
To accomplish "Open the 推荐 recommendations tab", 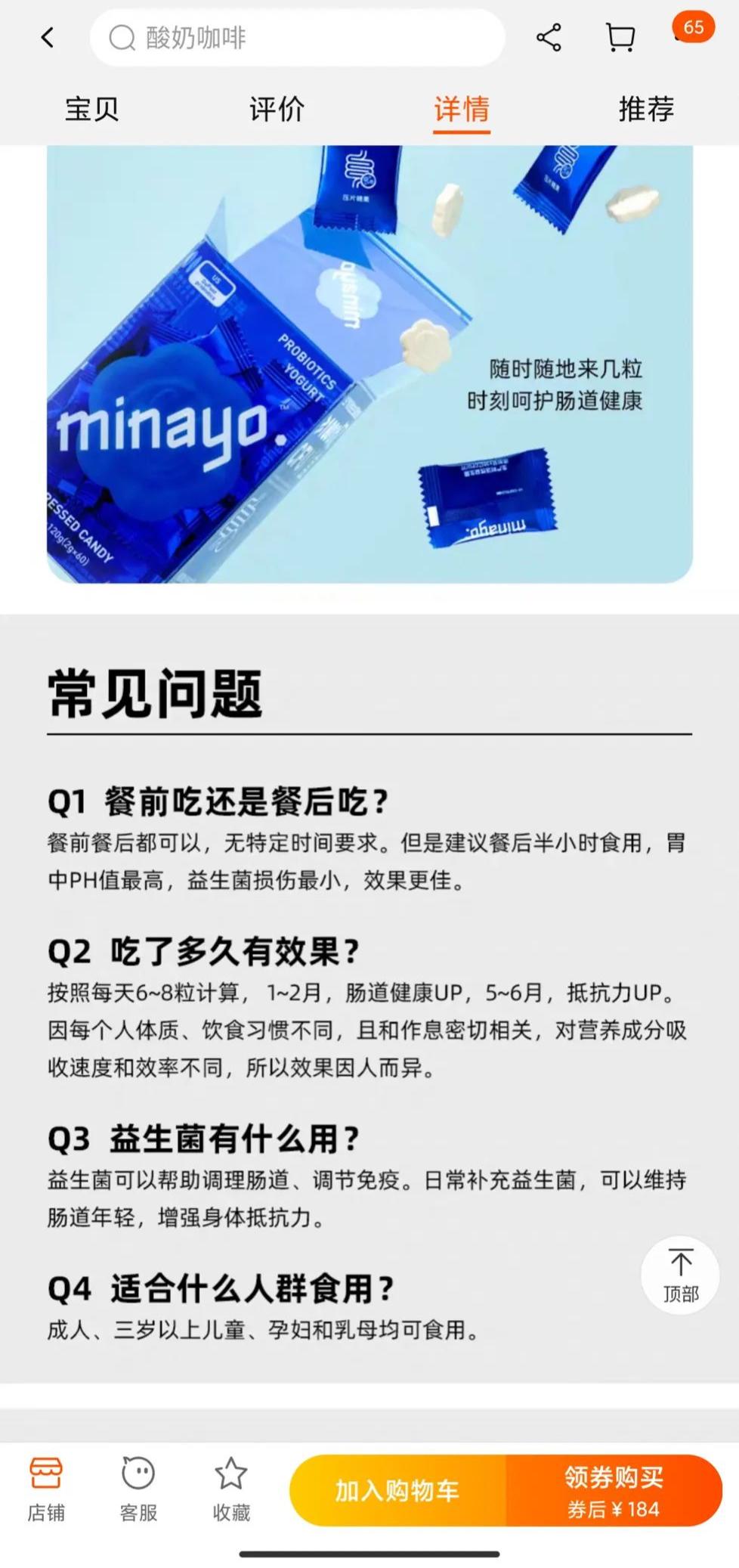I will pos(646,110).
